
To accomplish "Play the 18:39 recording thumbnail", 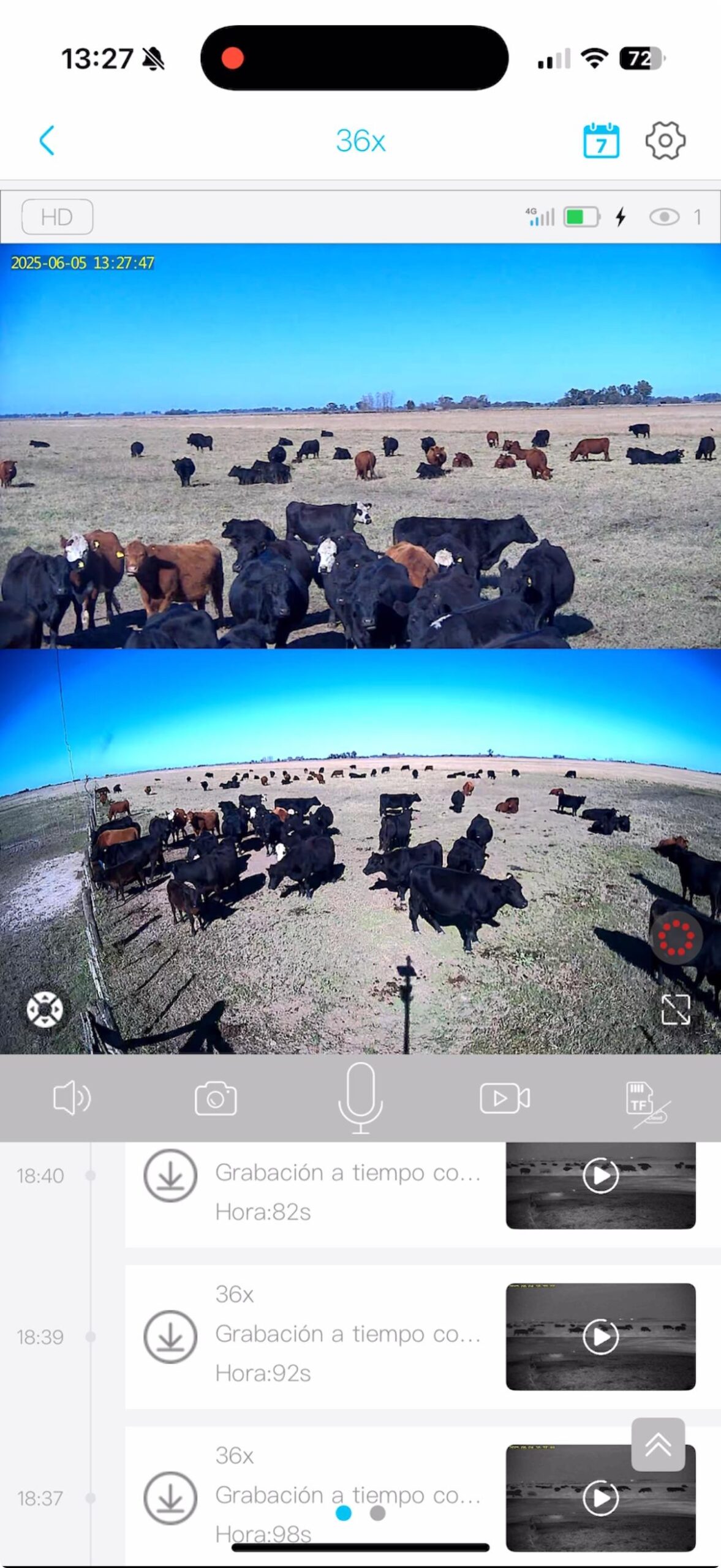I will [600, 1336].
